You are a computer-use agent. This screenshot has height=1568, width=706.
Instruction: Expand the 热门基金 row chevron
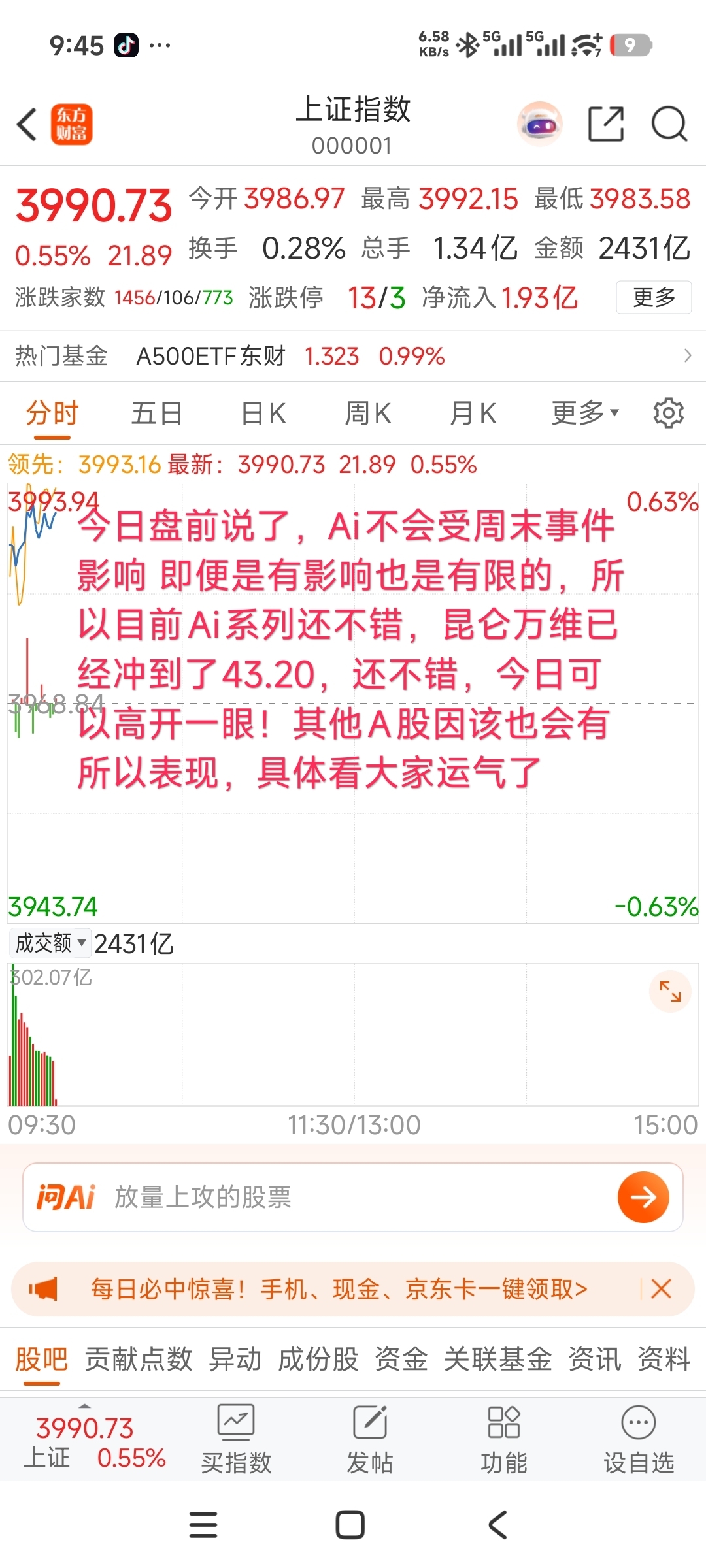tap(688, 356)
